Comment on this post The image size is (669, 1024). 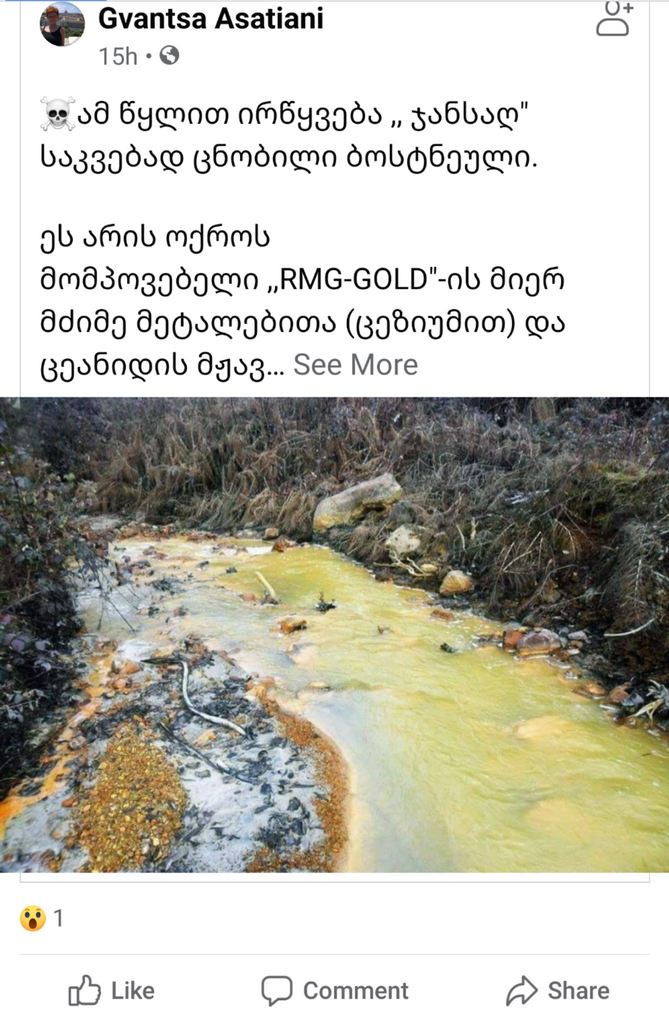coord(335,990)
